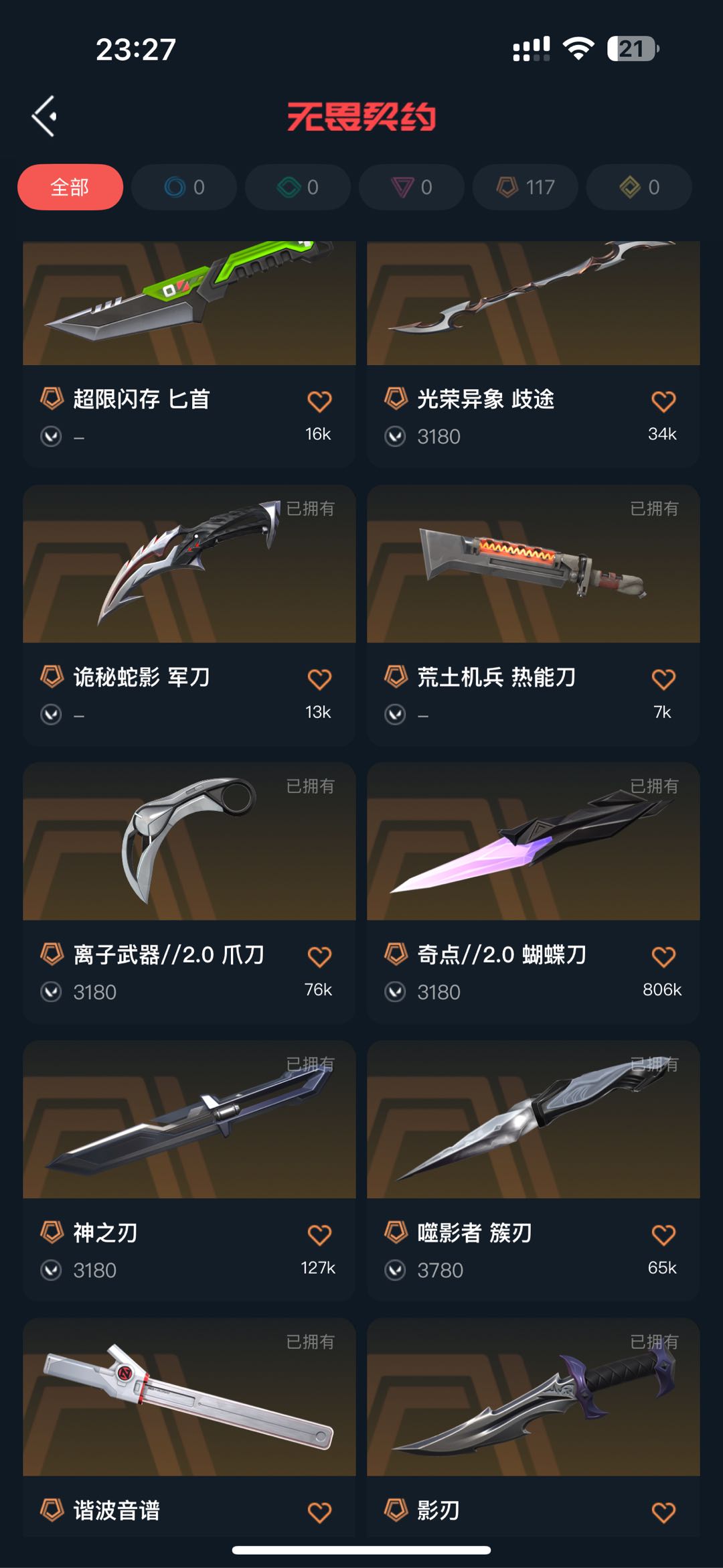Go back using the top-left arrow
The width and height of the screenshot is (723, 1568).
tap(44, 117)
